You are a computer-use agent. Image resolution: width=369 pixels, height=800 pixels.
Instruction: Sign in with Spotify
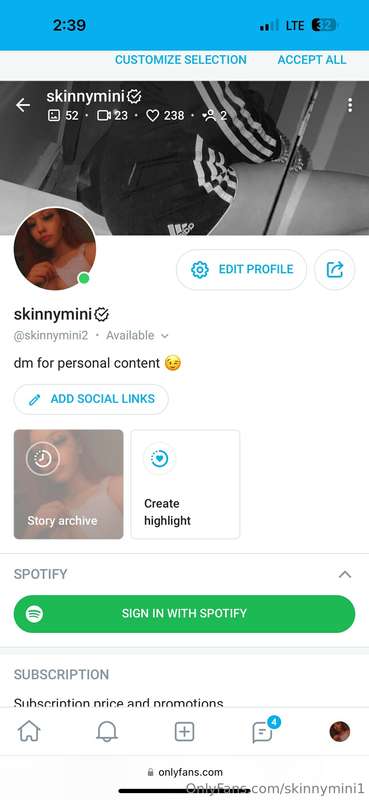[x=184, y=613]
